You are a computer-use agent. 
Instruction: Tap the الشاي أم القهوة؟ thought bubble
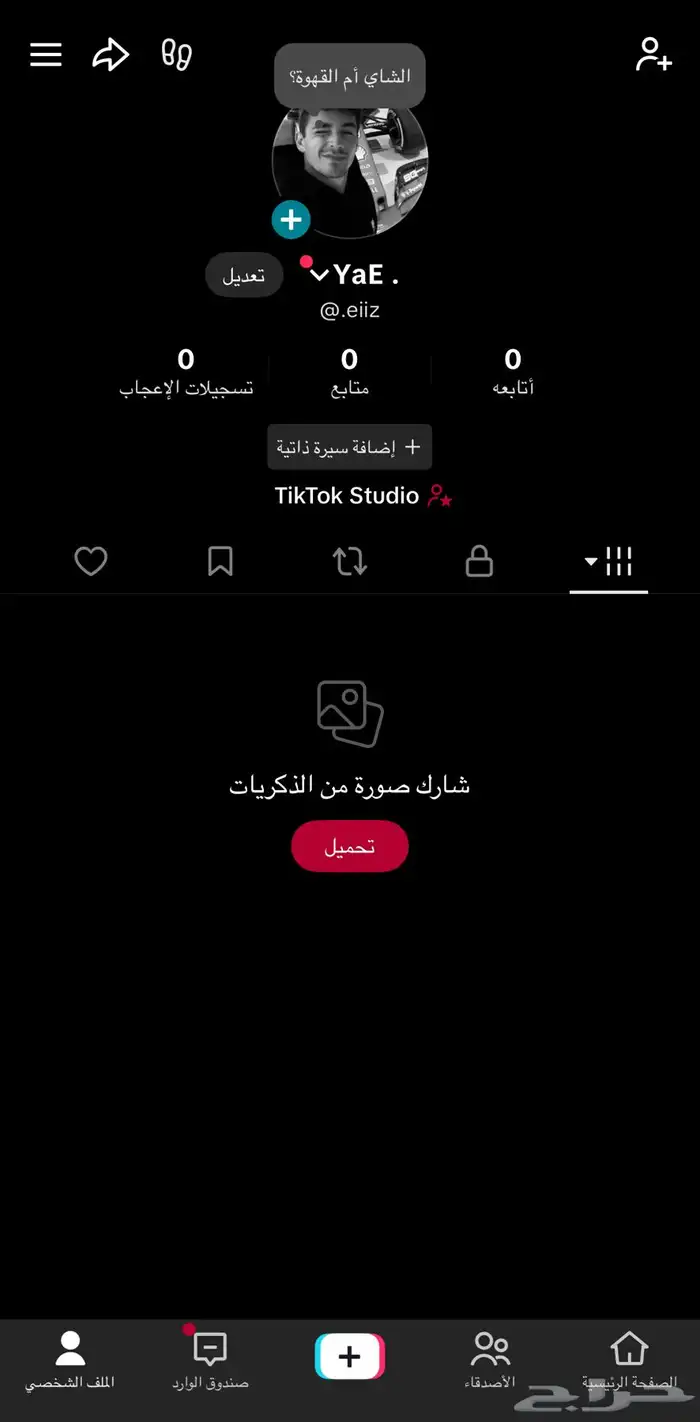click(350, 76)
